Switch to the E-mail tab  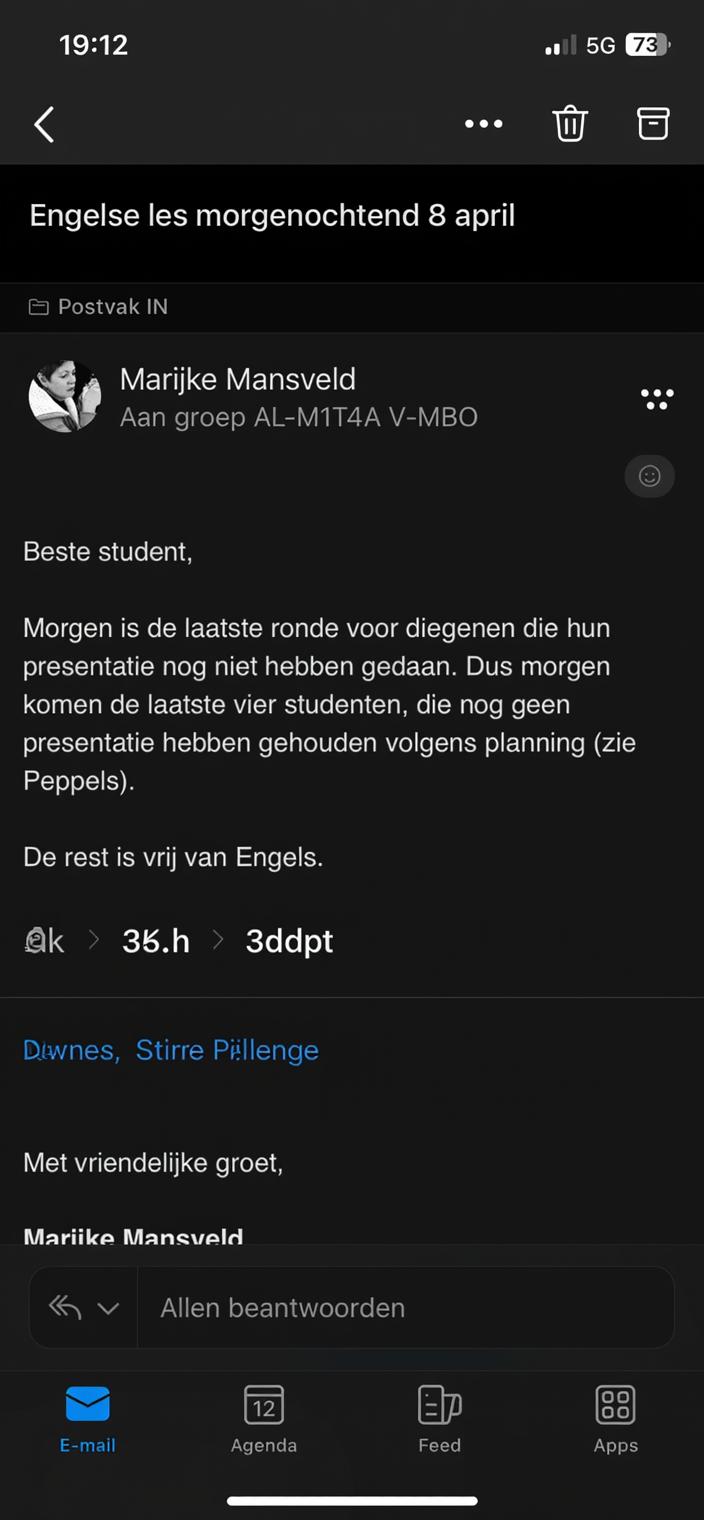pyautogui.click(x=88, y=1418)
